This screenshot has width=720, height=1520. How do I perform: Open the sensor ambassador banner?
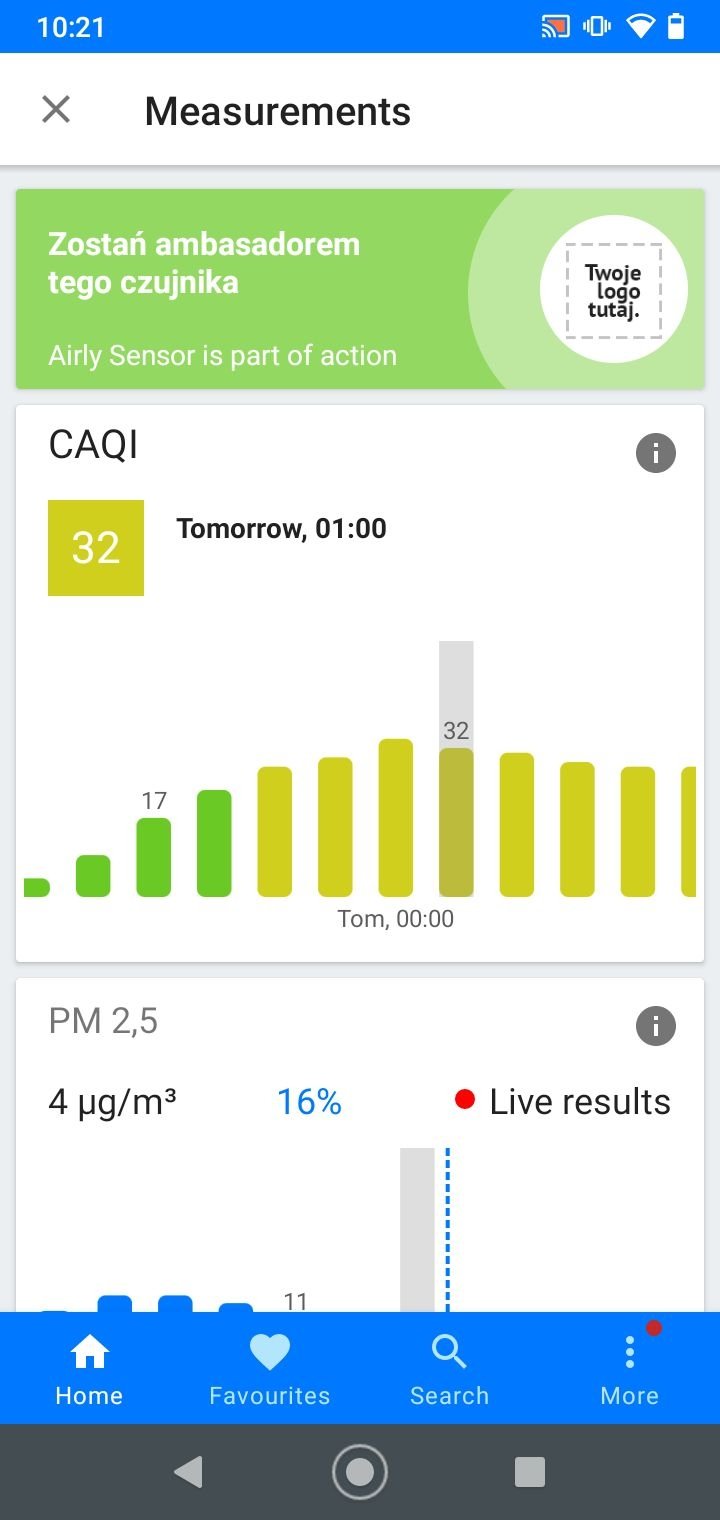tap(360, 289)
